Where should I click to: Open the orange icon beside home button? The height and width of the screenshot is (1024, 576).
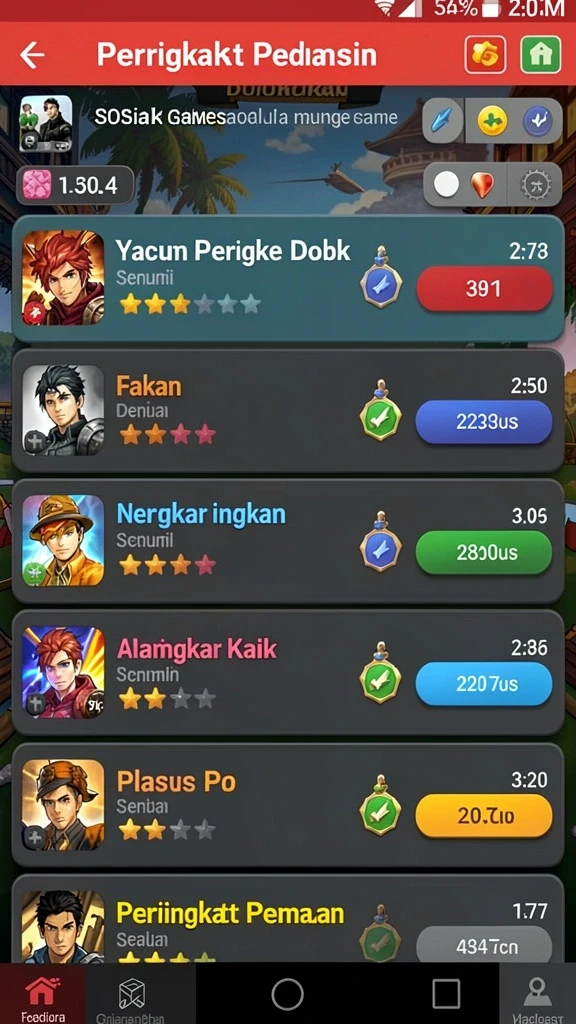(x=485, y=55)
